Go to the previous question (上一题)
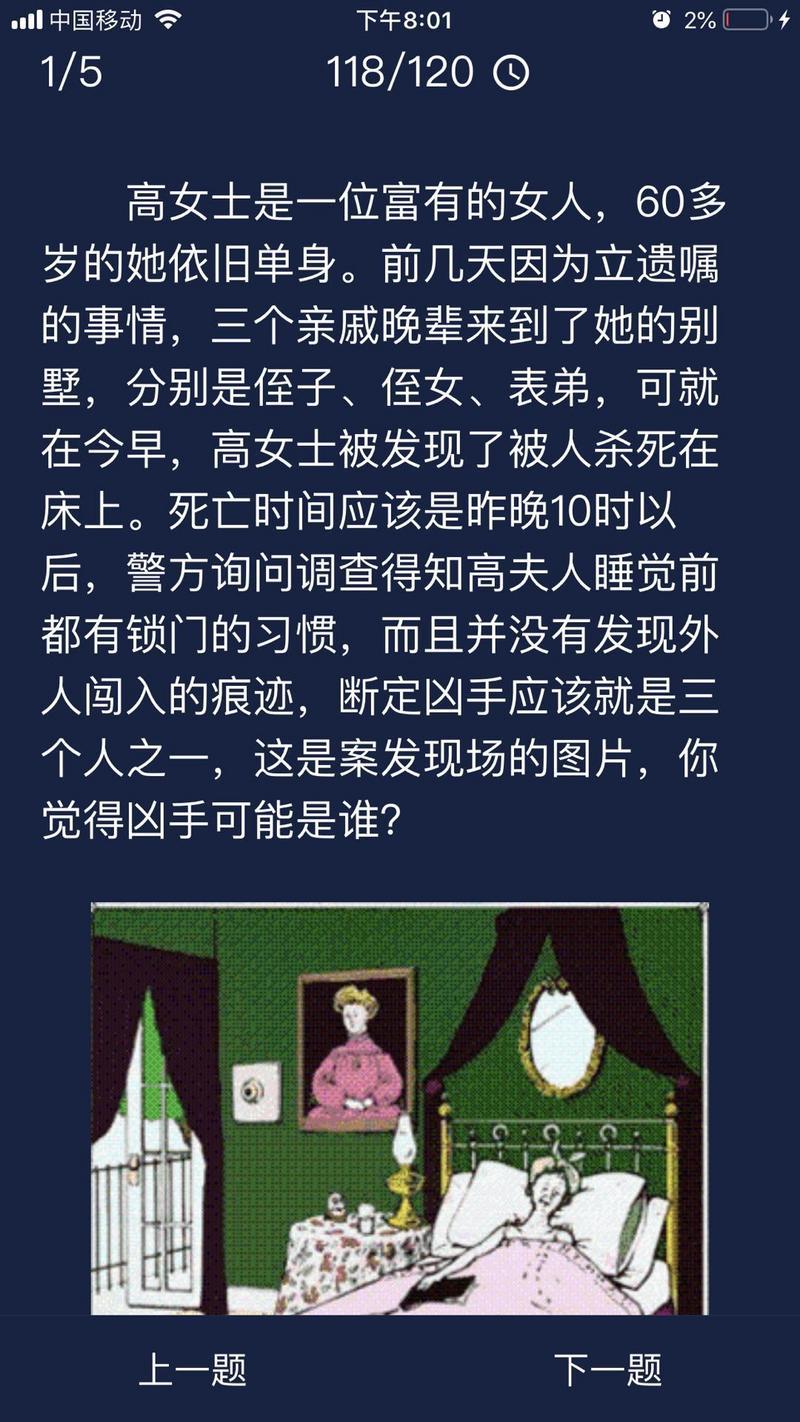This screenshot has width=800, height=1422. [x=192, y=1369]
